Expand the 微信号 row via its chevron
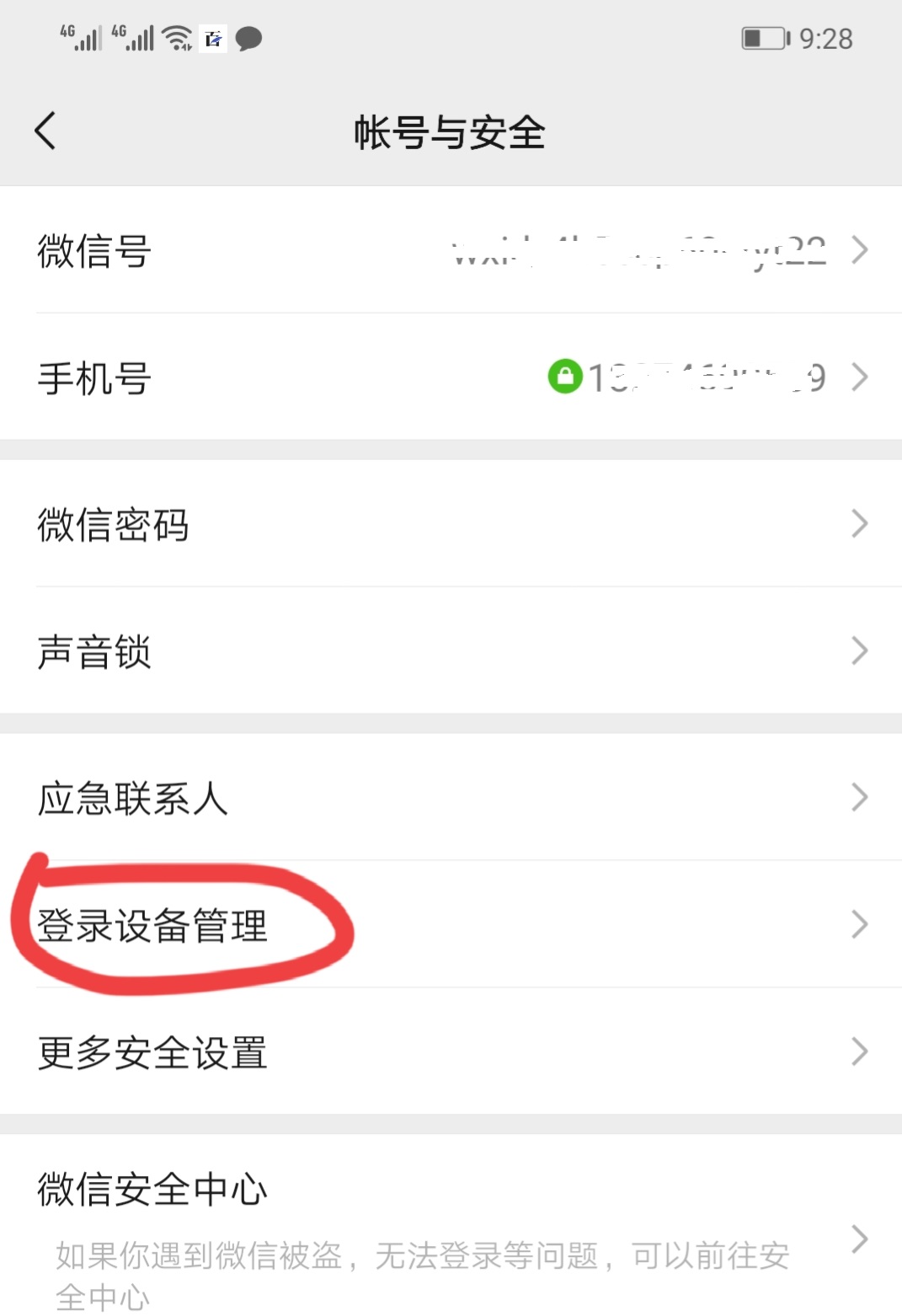The width and height of the screenshot is (902, 1316). pos(861,249)
